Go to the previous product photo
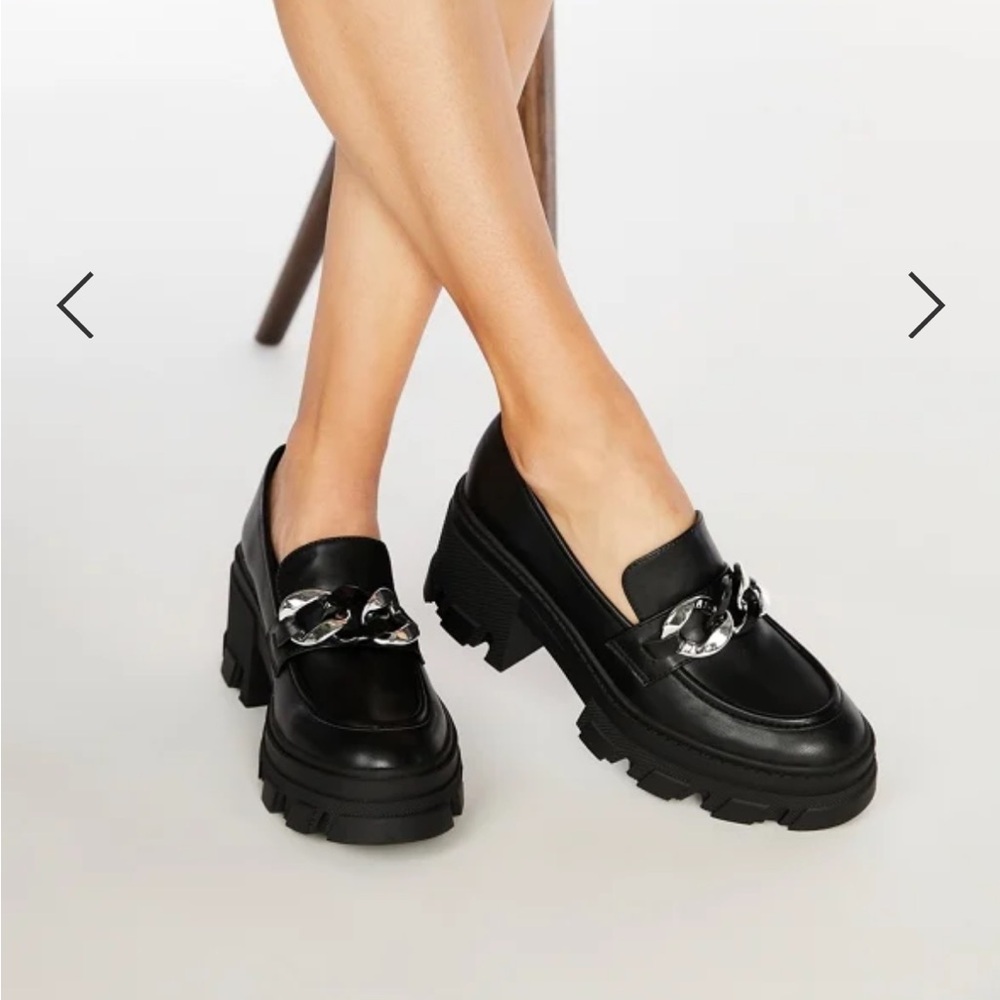The width and height of the screenshot is (1000, 1000). [75, 305]
